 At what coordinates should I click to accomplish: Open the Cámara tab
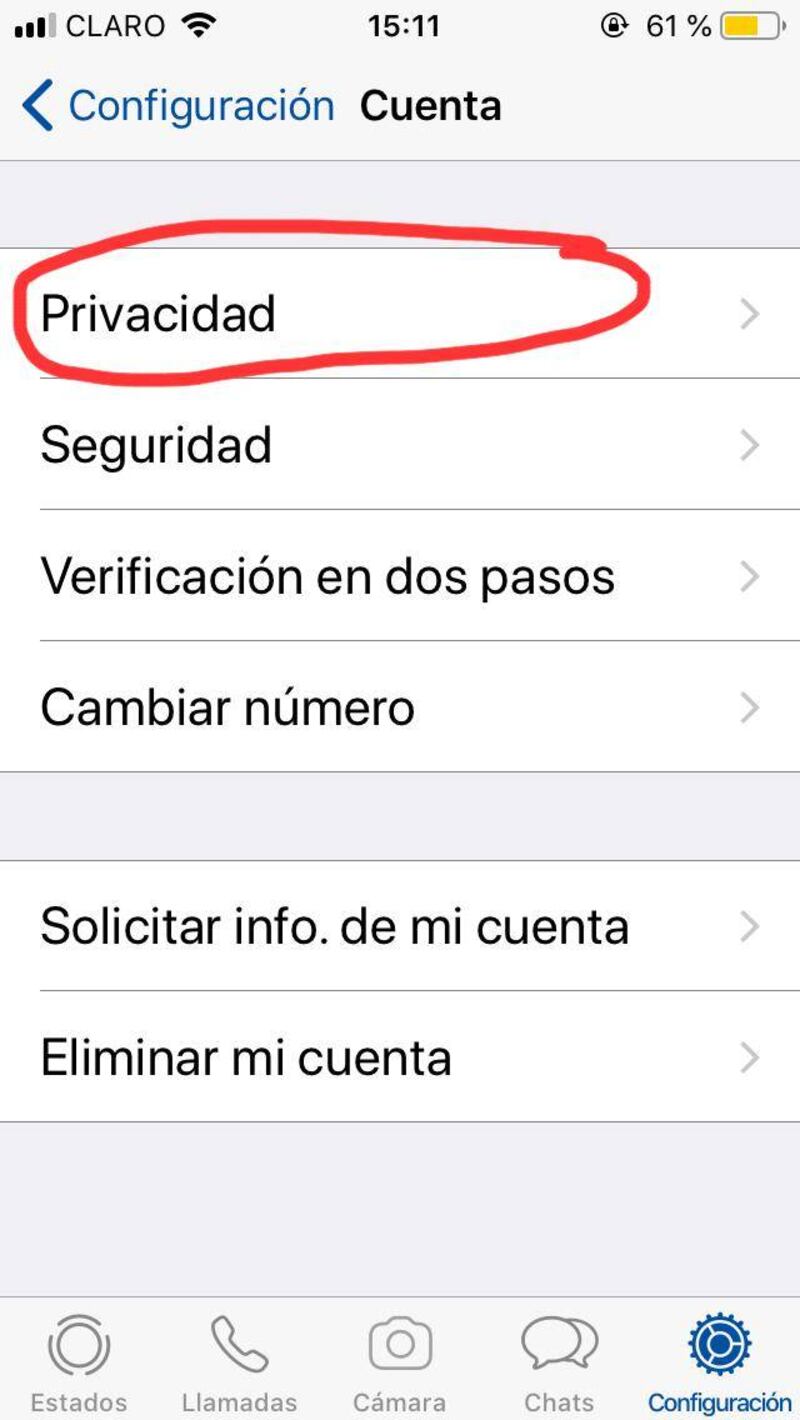(400, 1362)
